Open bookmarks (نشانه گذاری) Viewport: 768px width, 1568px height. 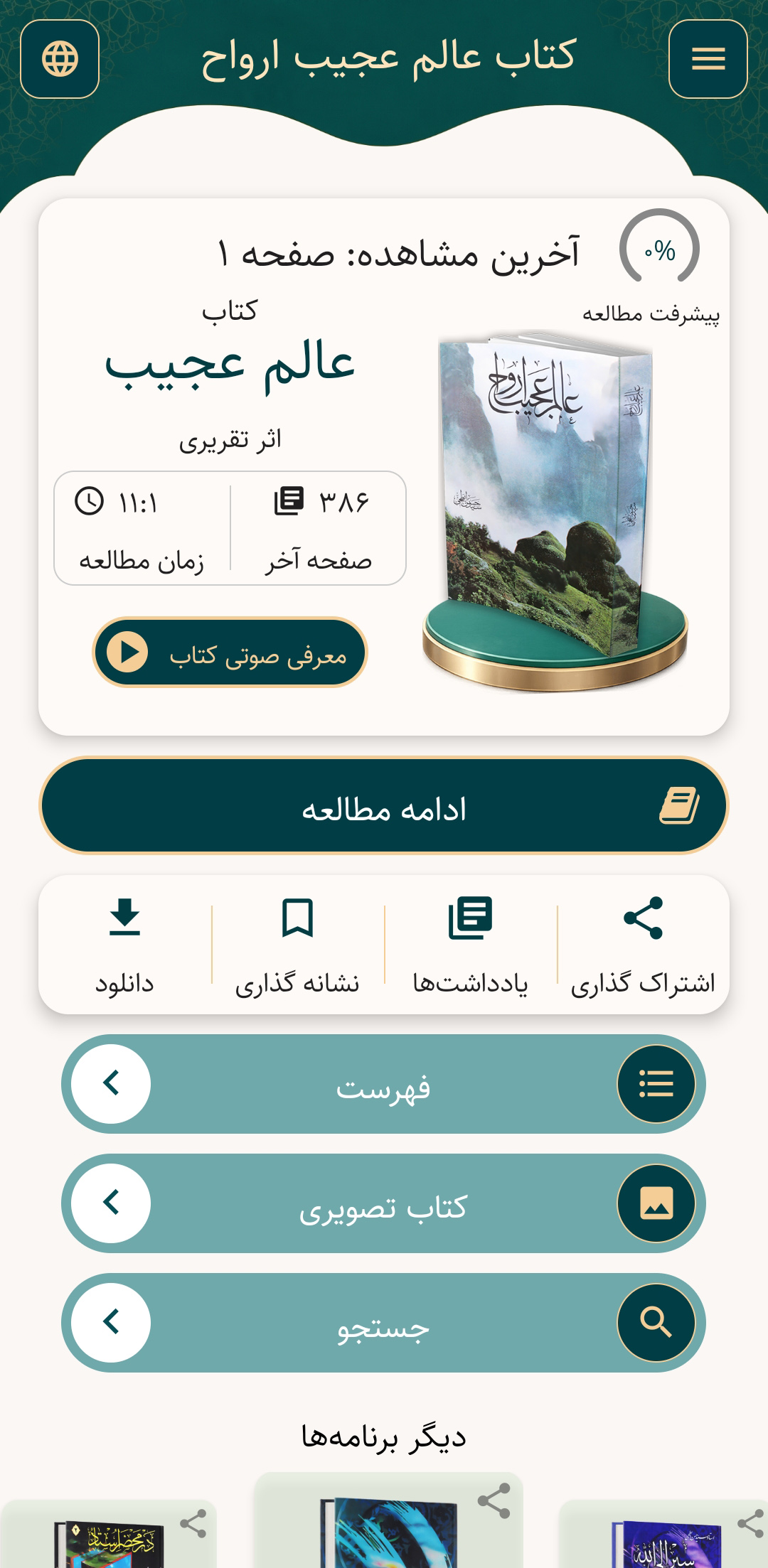[298, 945]
